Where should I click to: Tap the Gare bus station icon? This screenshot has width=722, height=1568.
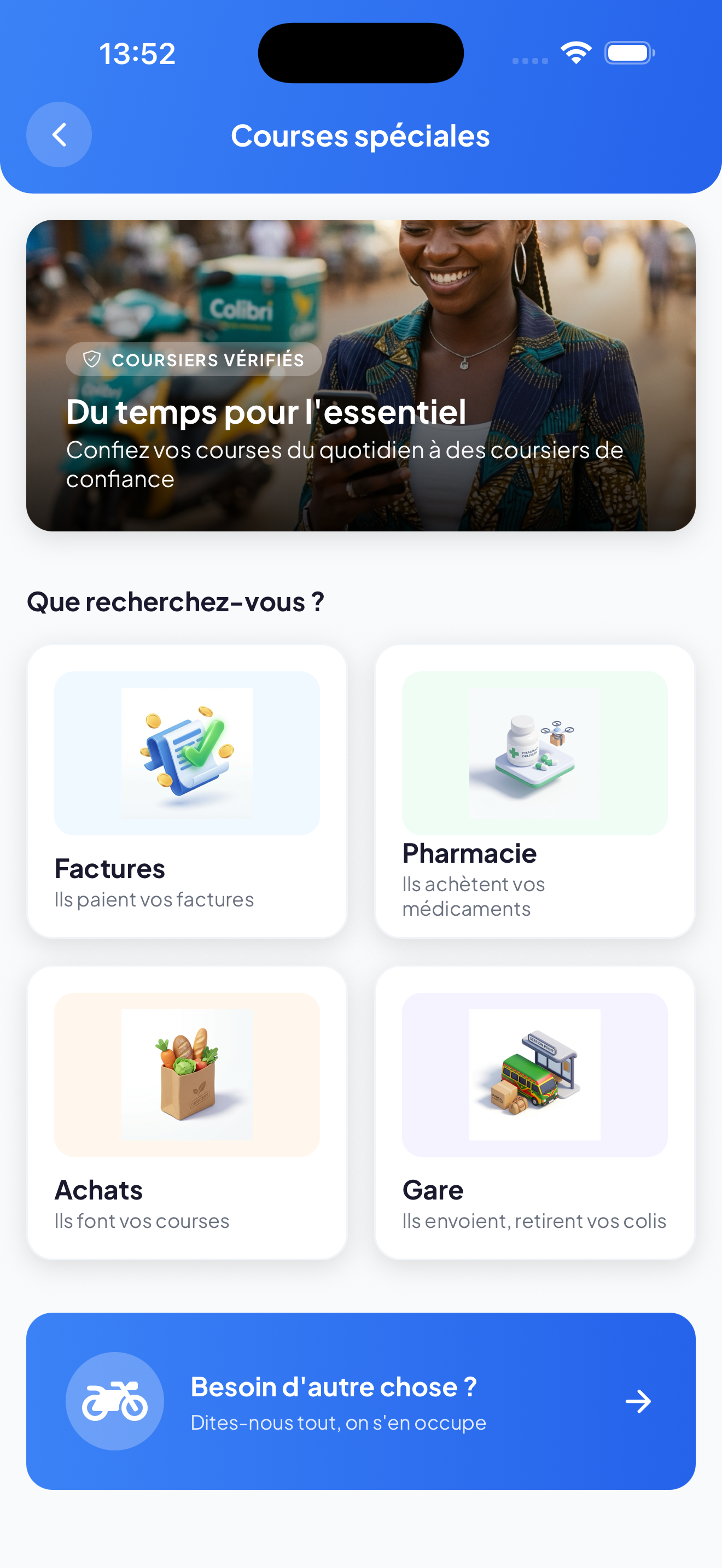[x=534, y=1075]
